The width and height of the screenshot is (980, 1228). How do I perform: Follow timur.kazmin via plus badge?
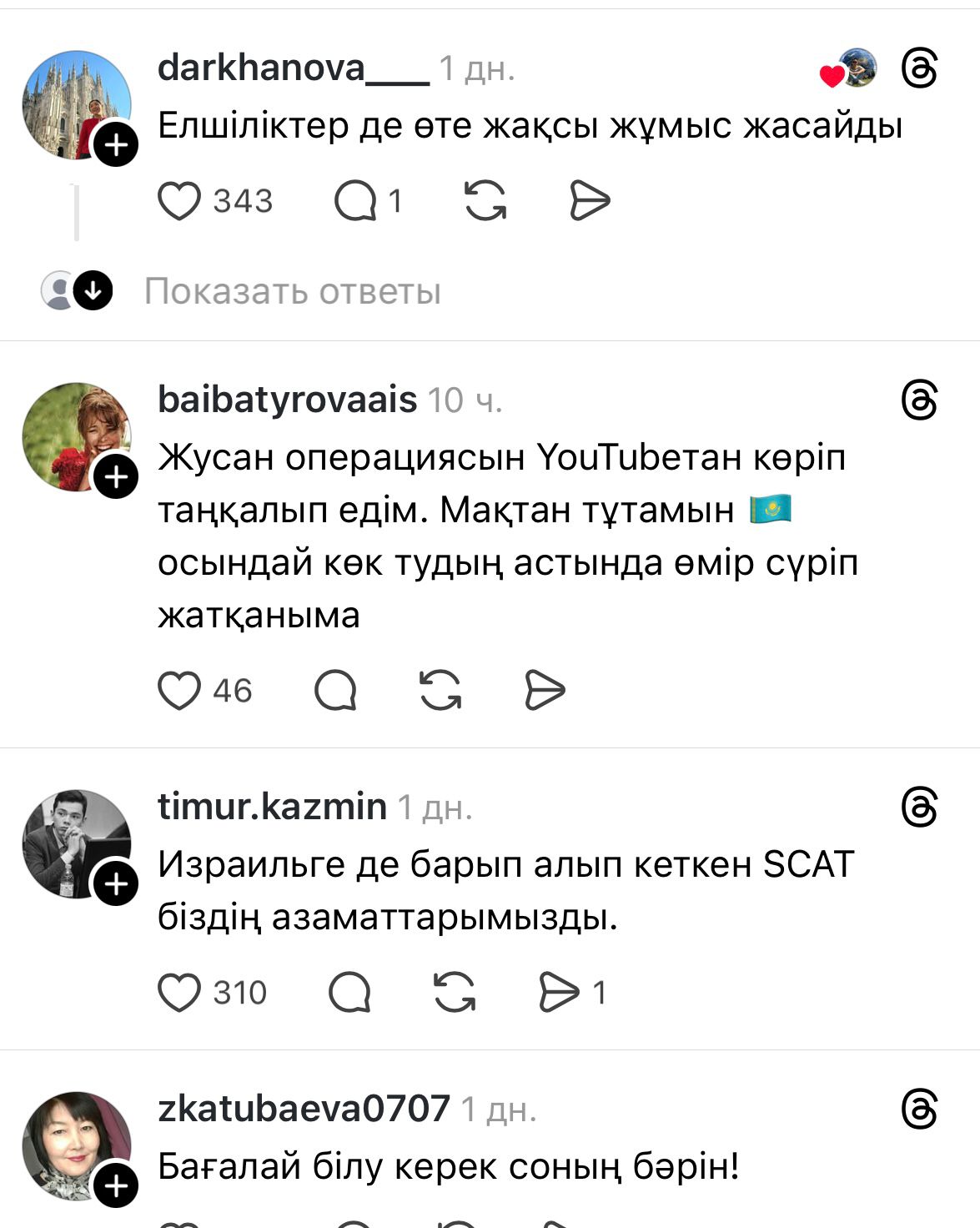coord(116,883)
